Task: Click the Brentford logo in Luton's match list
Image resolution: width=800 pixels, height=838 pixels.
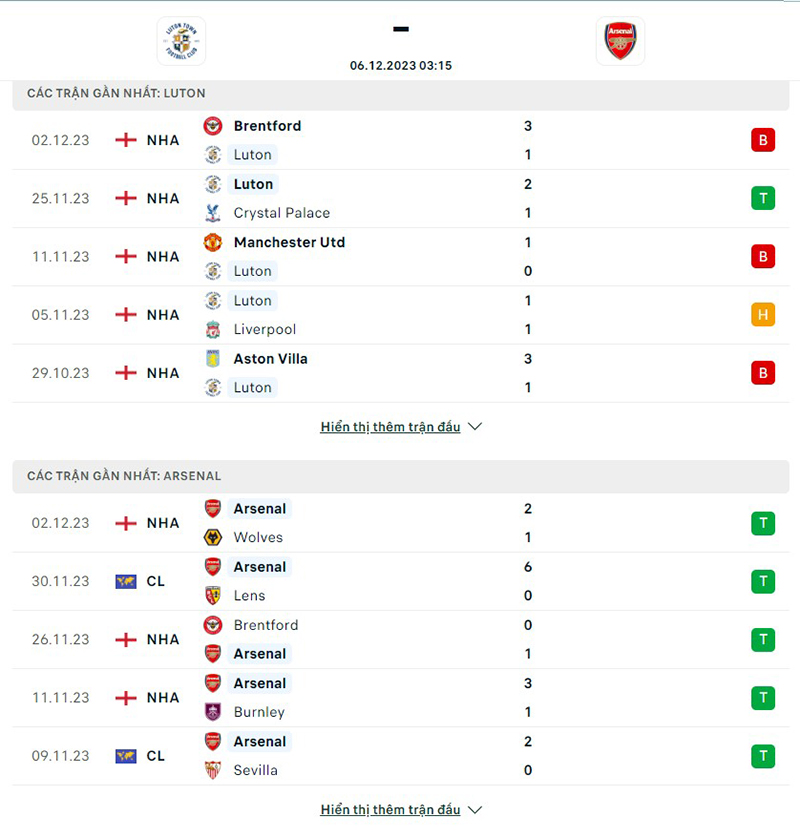Action: 212,126
